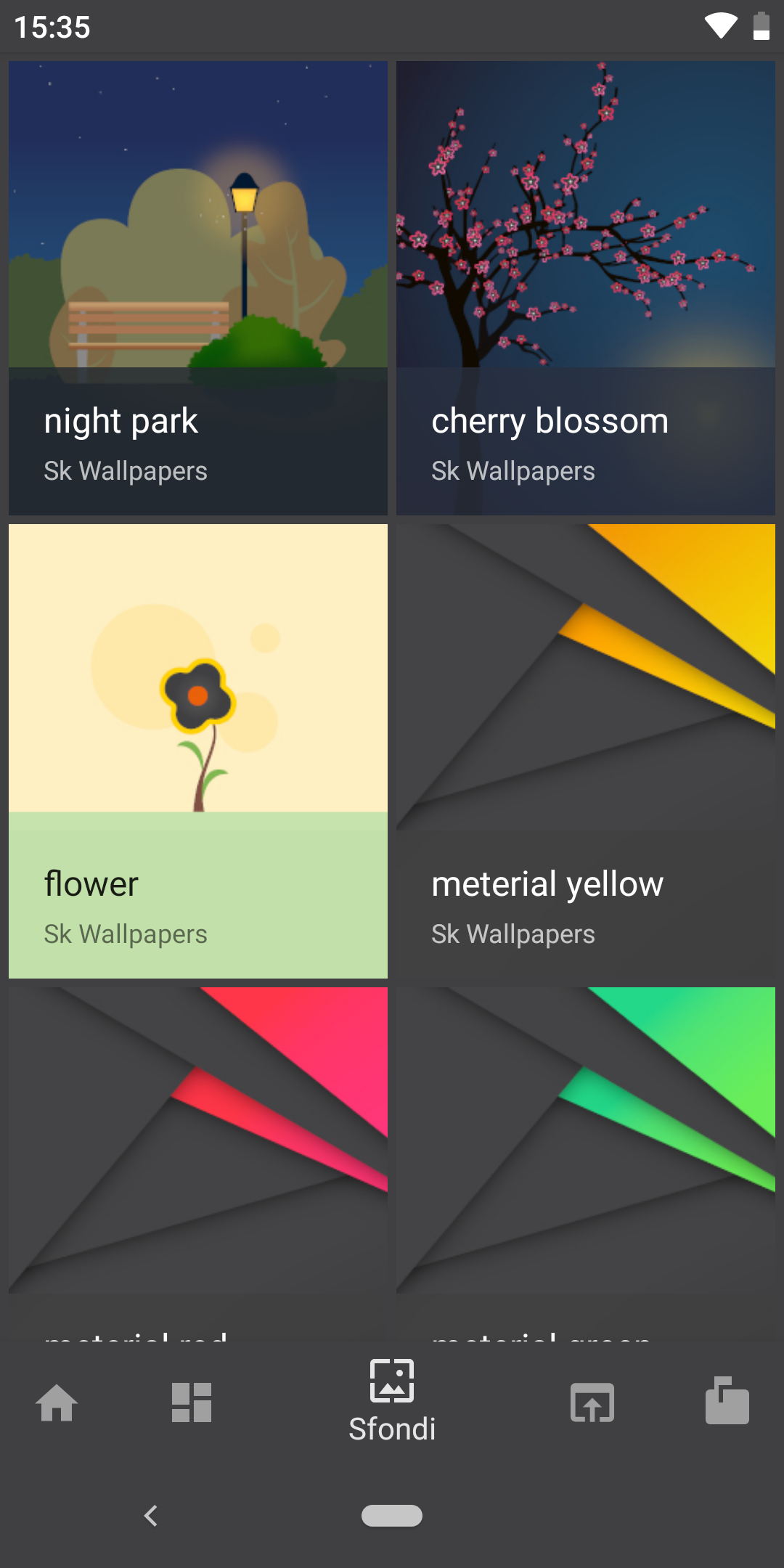Viewport: 784px width, 1568px height.
Task: Open the dashboard grid tab
Action: coord(192,1402)
